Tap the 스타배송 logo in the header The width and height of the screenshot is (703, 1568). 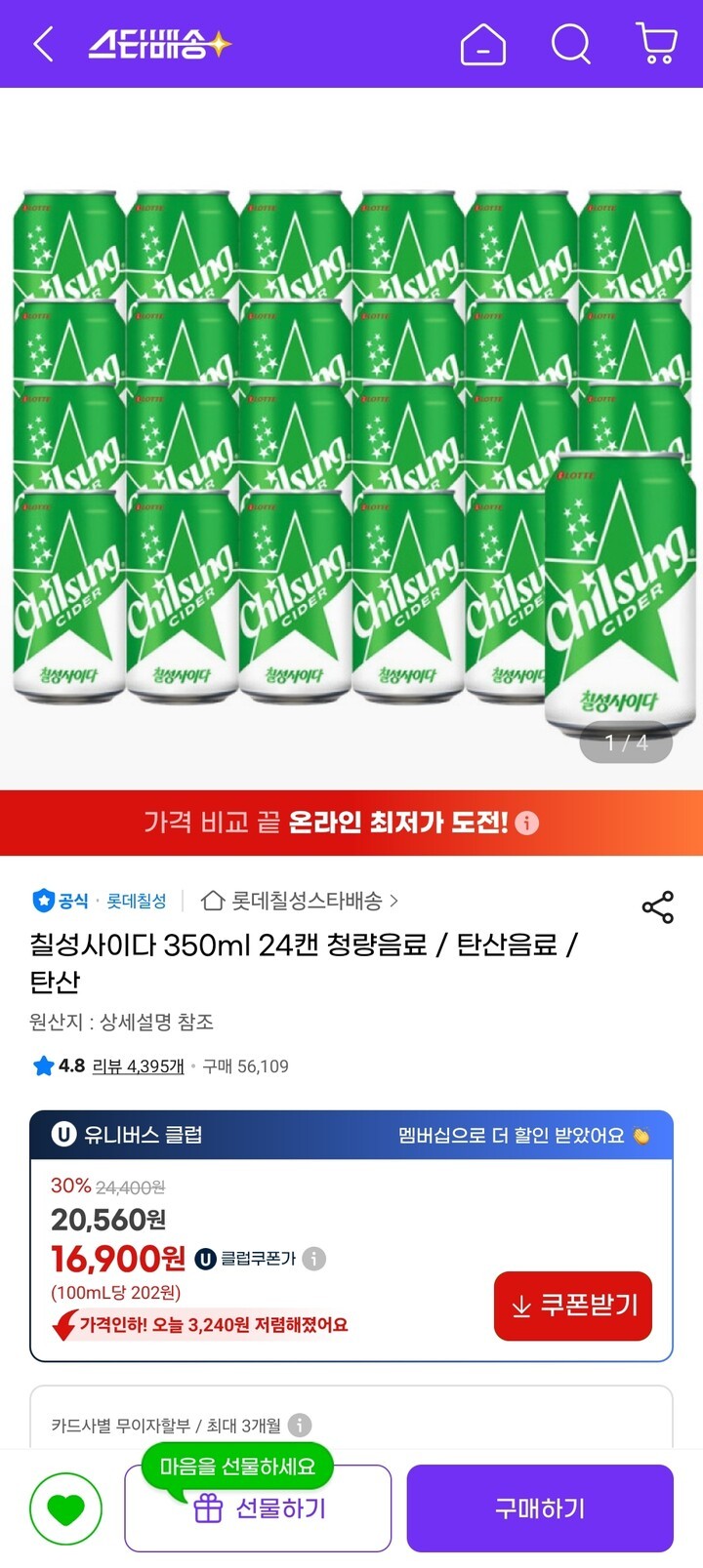159,44
